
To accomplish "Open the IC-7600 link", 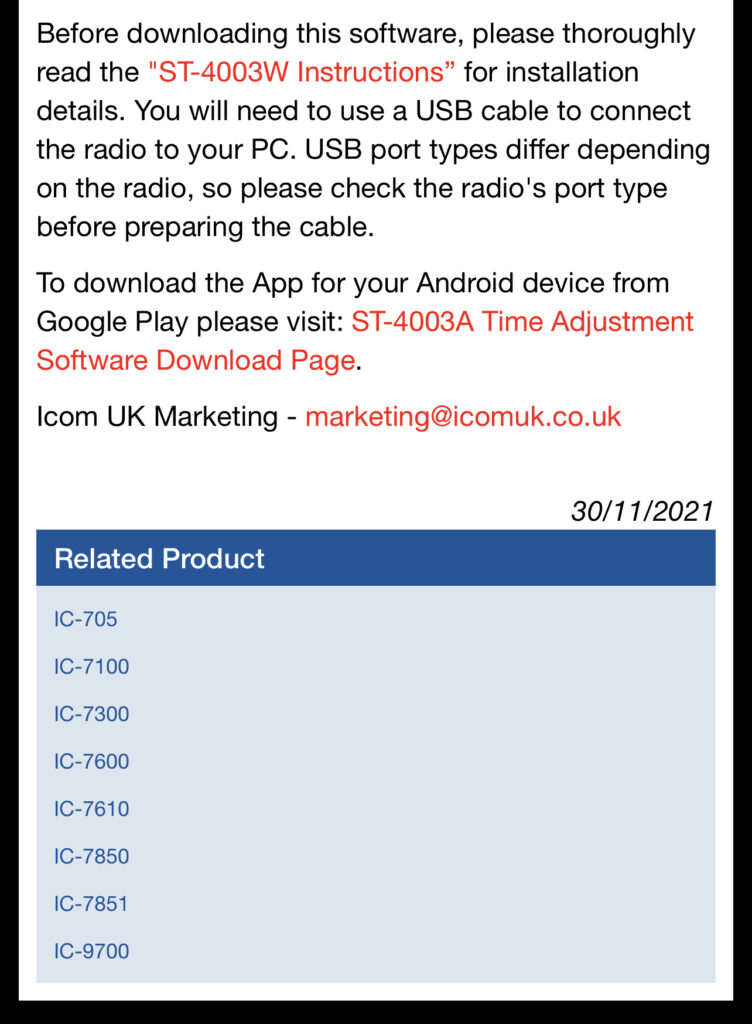I will [x=92, y=761].
